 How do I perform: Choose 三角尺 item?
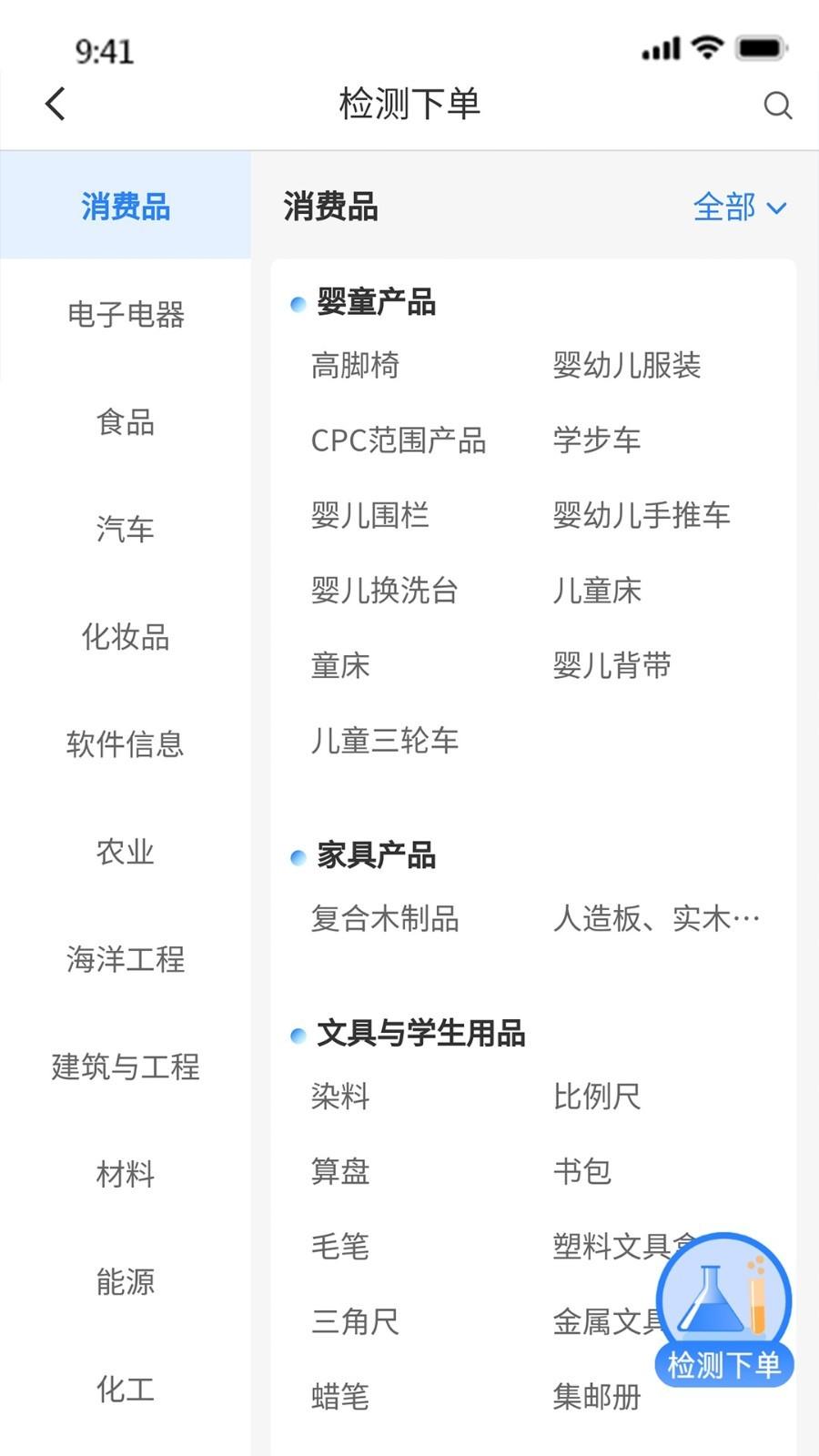(x=355, y=1321)
